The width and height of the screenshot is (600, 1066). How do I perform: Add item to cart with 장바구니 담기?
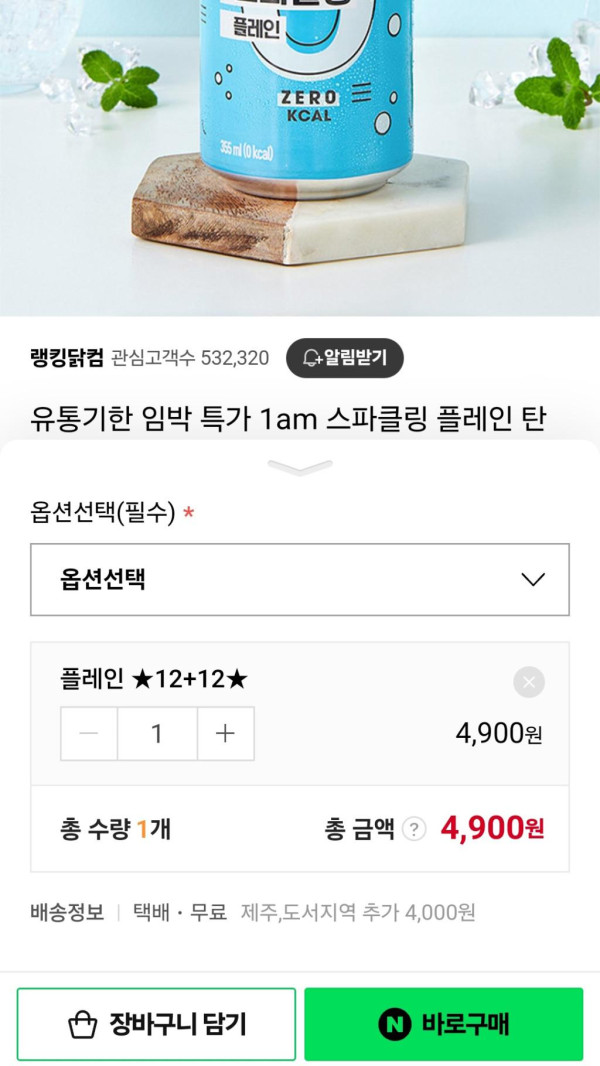click(157, 1024)
